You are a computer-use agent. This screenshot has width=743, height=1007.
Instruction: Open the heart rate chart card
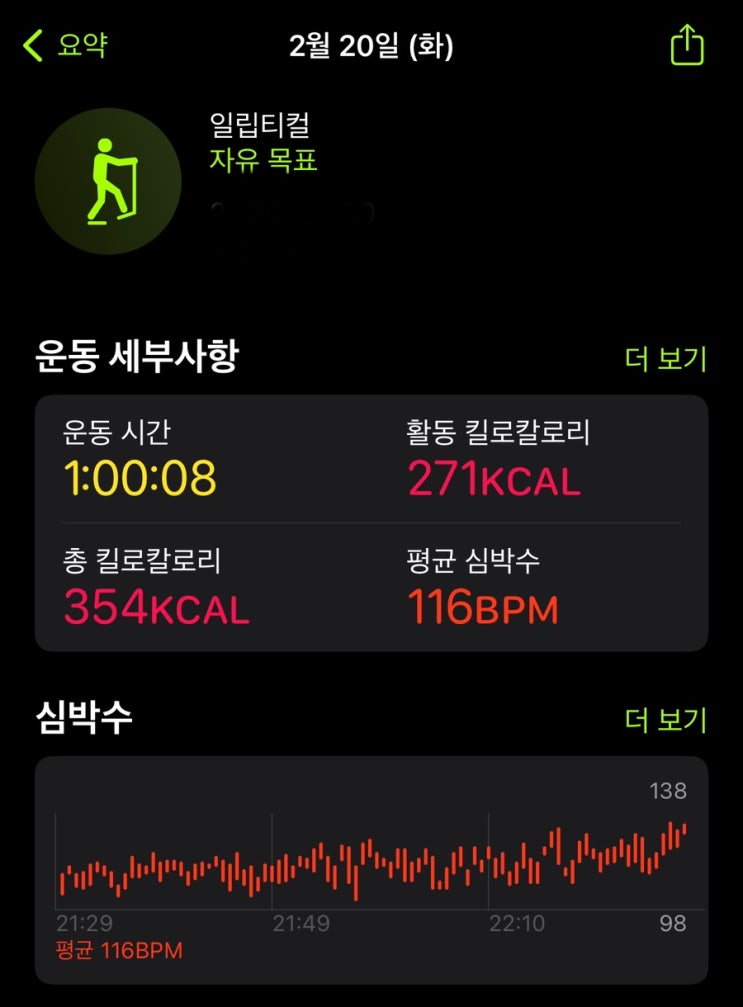pyautogui.click(x=371, y=870)
